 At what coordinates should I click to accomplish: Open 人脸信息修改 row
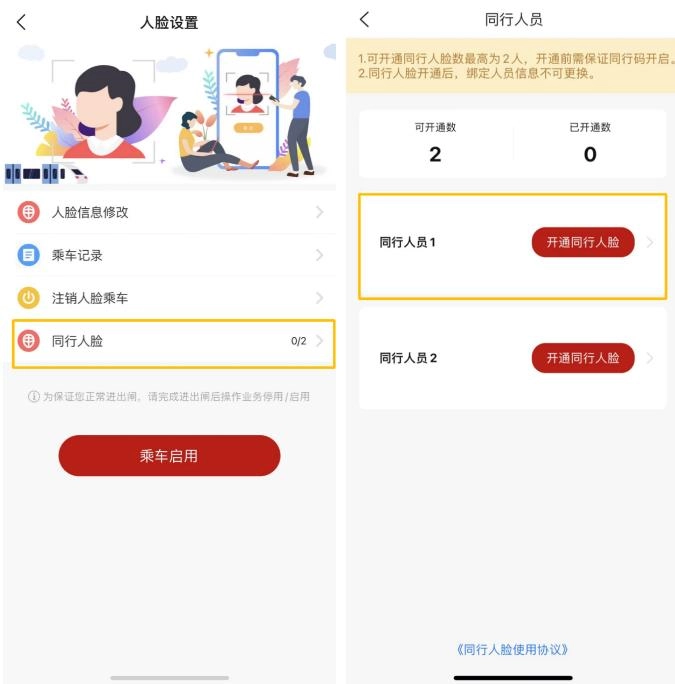170,212
